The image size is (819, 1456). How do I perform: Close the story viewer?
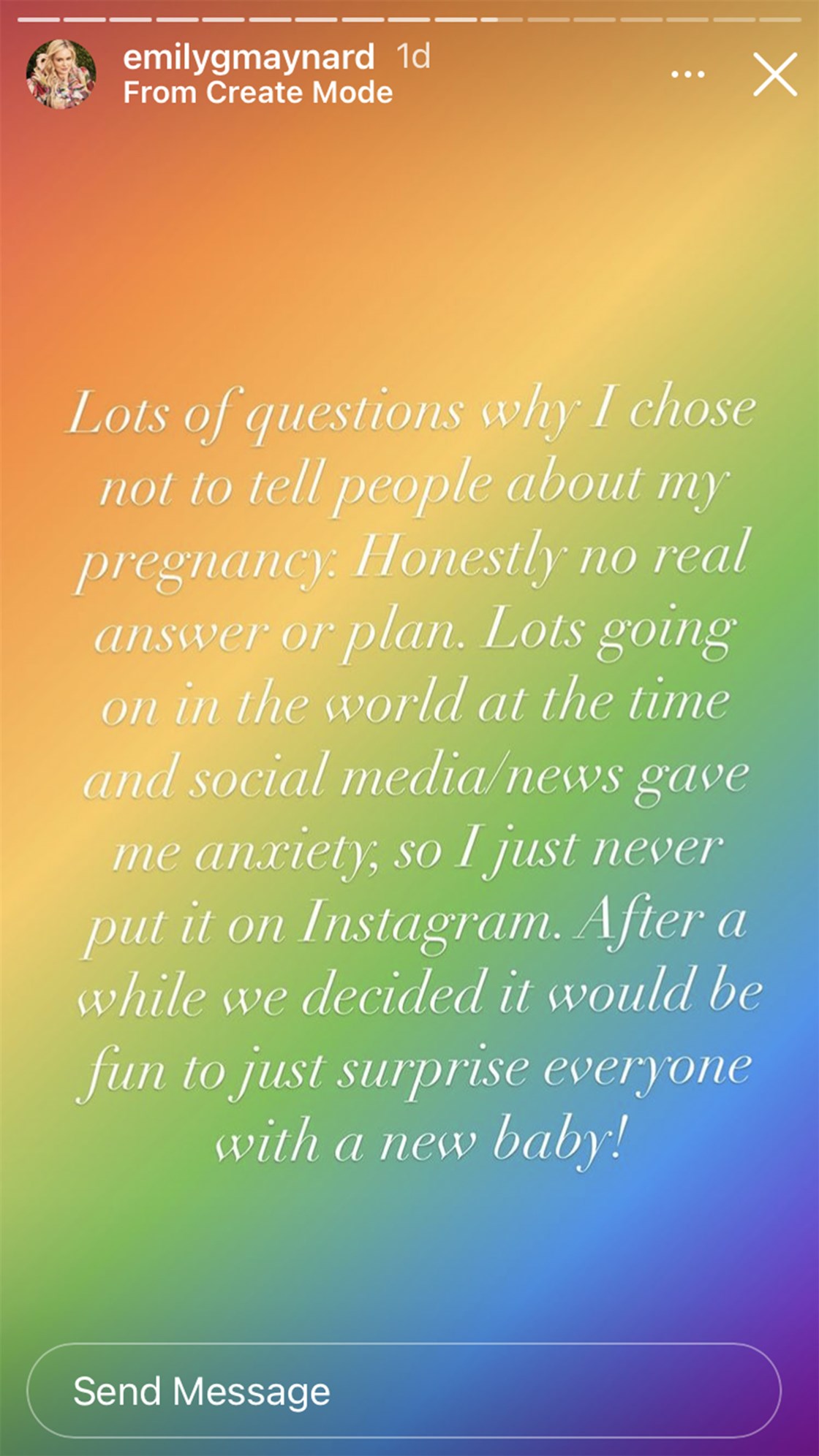click(x=774, y=75)
